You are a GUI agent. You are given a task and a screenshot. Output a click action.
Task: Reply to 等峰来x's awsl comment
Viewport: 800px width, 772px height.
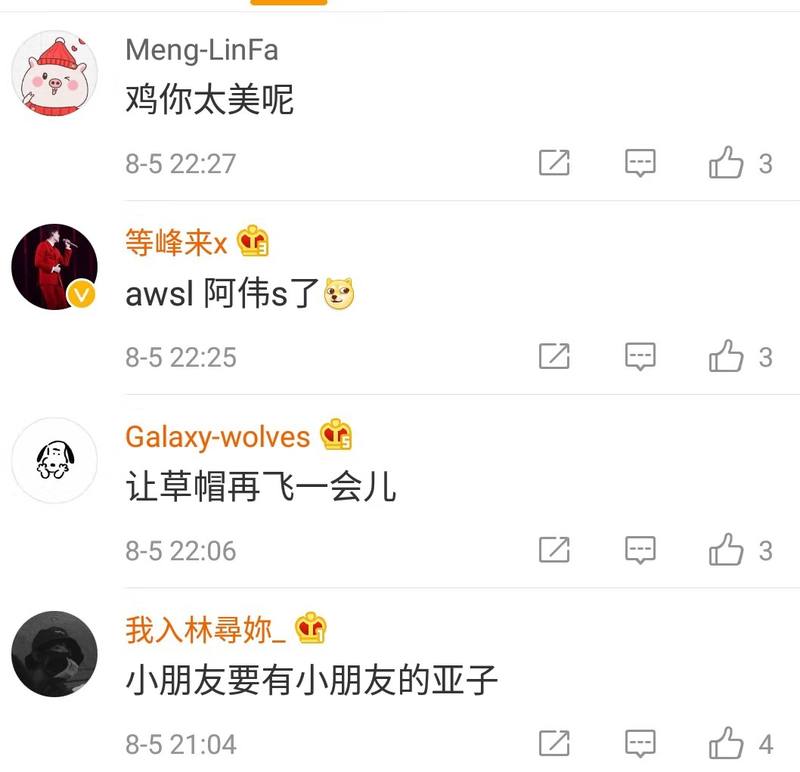(640, 356)
